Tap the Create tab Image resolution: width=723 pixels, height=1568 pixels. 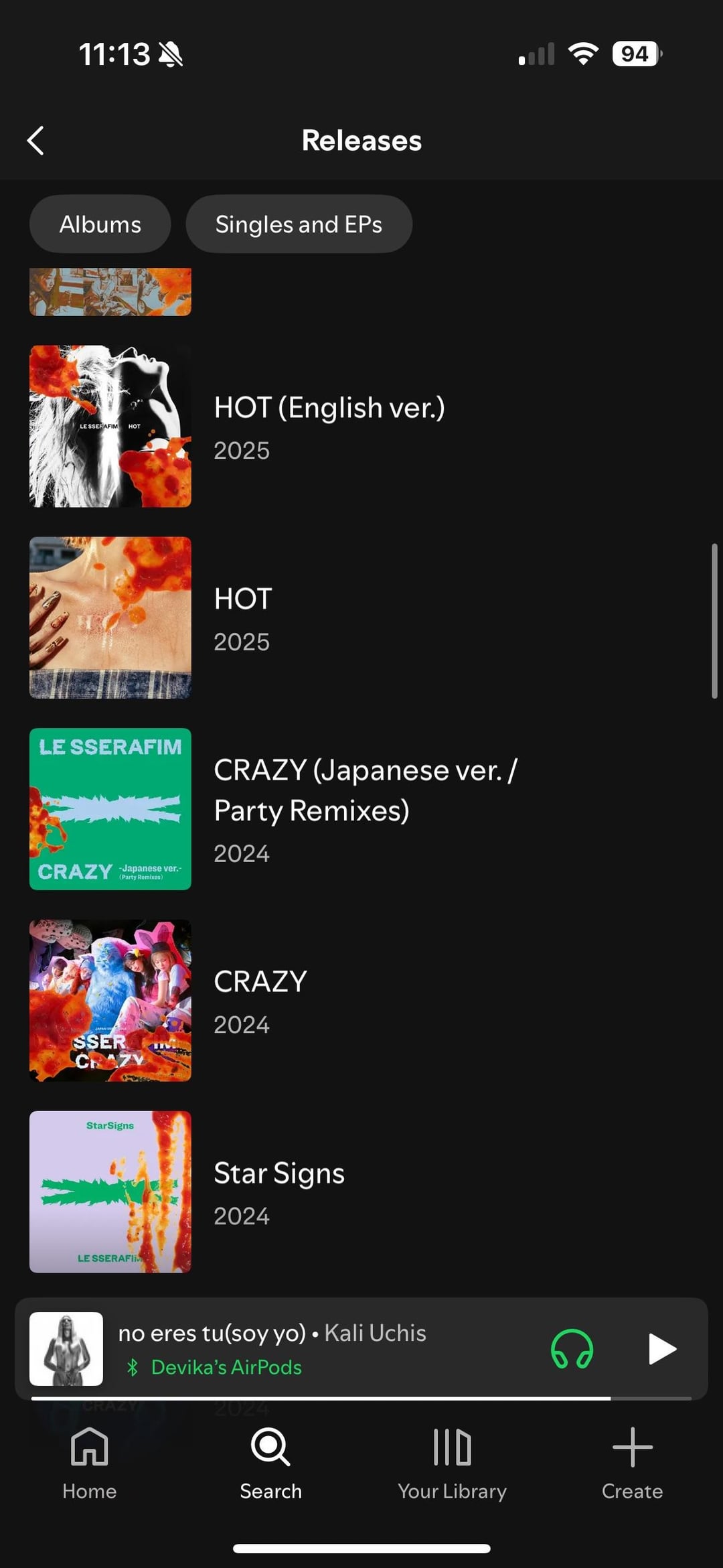point(632,1463)
